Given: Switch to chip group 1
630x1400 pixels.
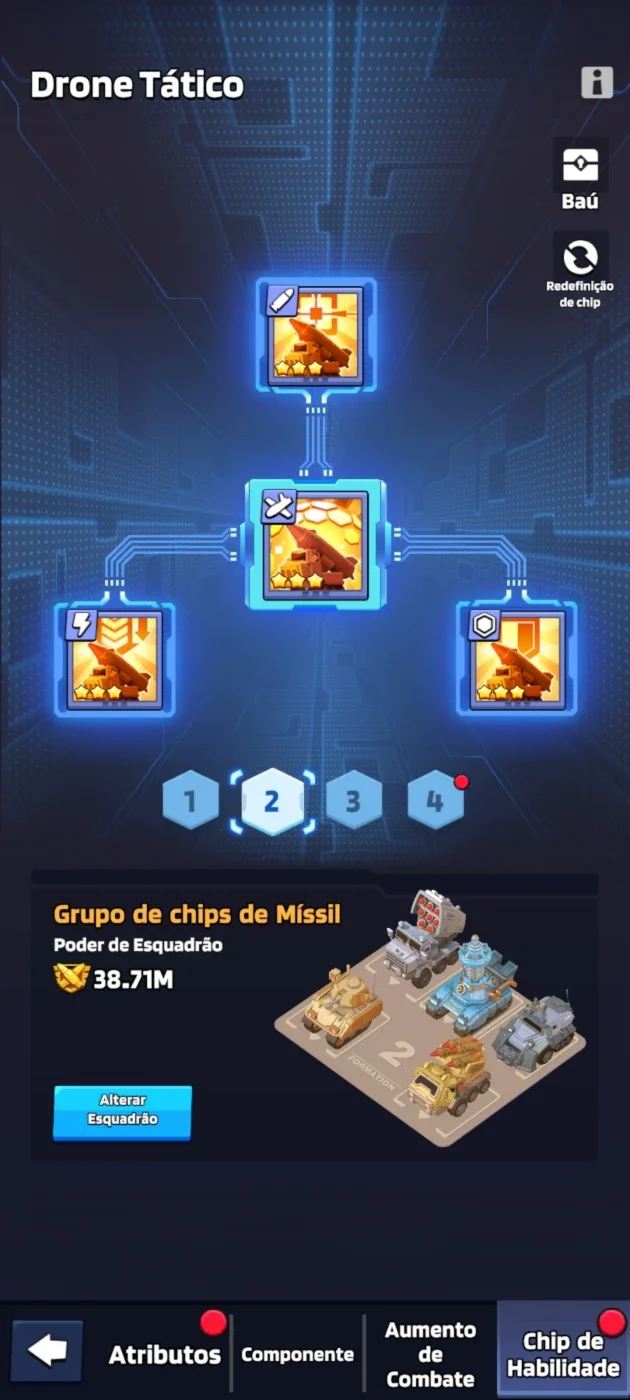Looking at the screenshot, I should click(x=190, y=801).
